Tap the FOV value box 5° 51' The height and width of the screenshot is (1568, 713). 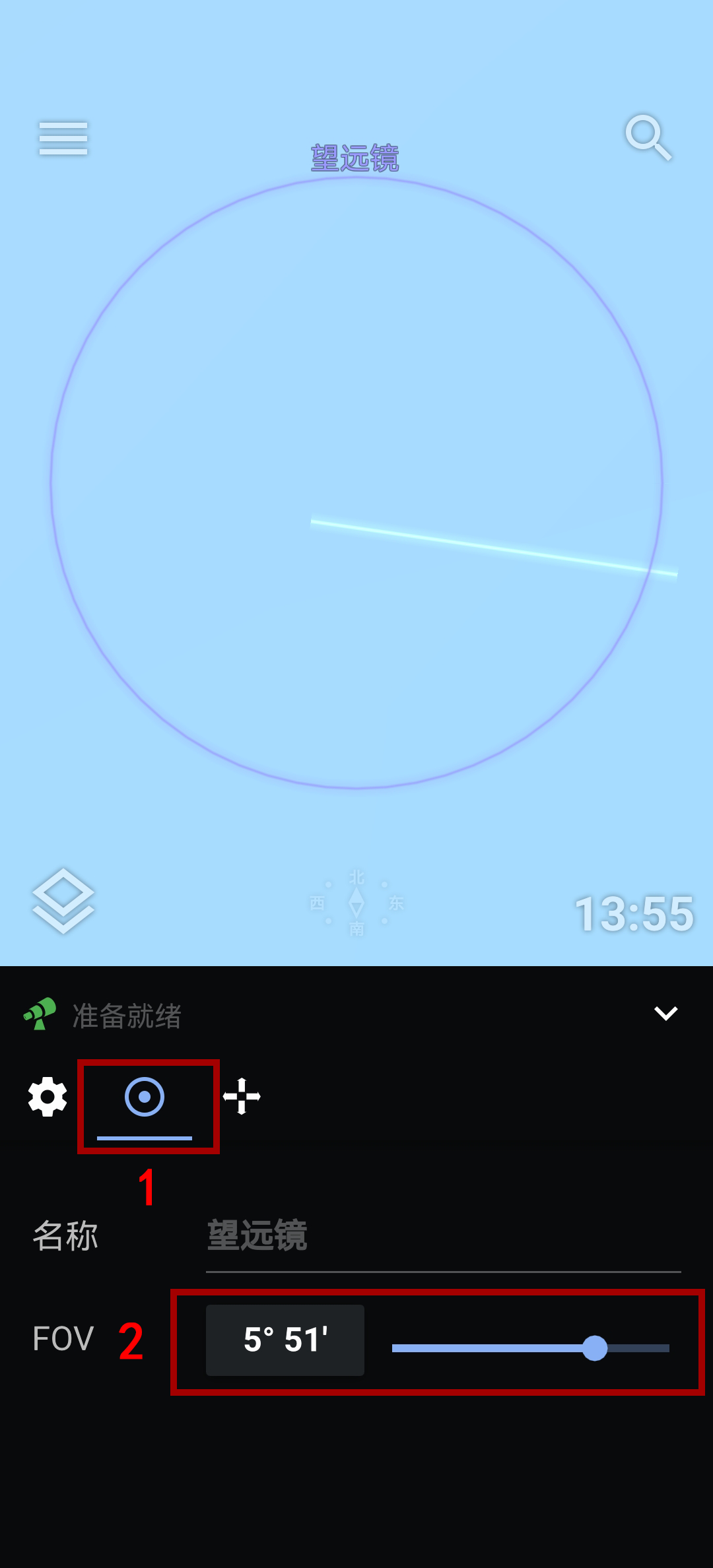pyautogui.click(x=285, y=1340)
